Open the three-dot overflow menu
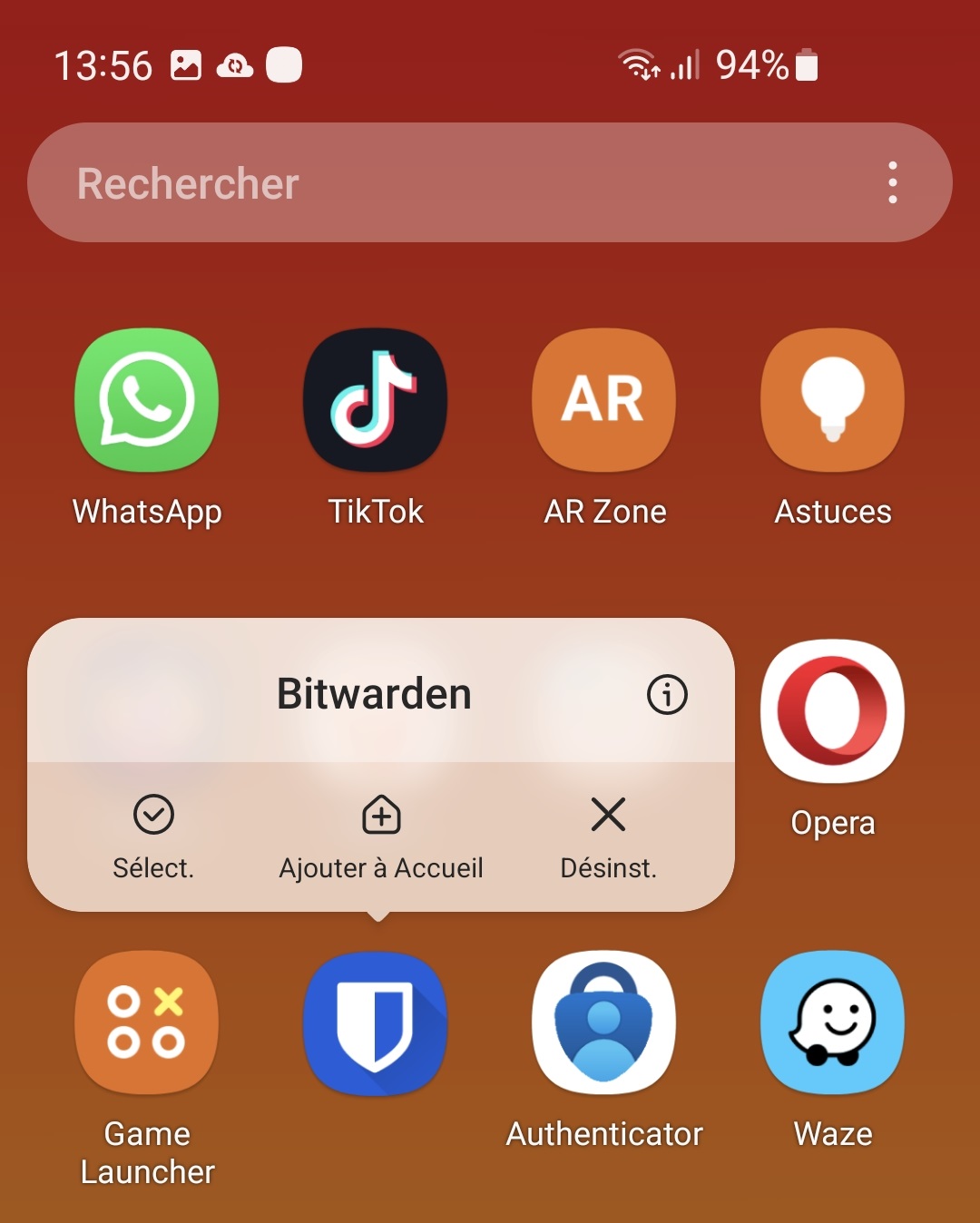Viewport: 980px width, 1223px height. (893, 182)
